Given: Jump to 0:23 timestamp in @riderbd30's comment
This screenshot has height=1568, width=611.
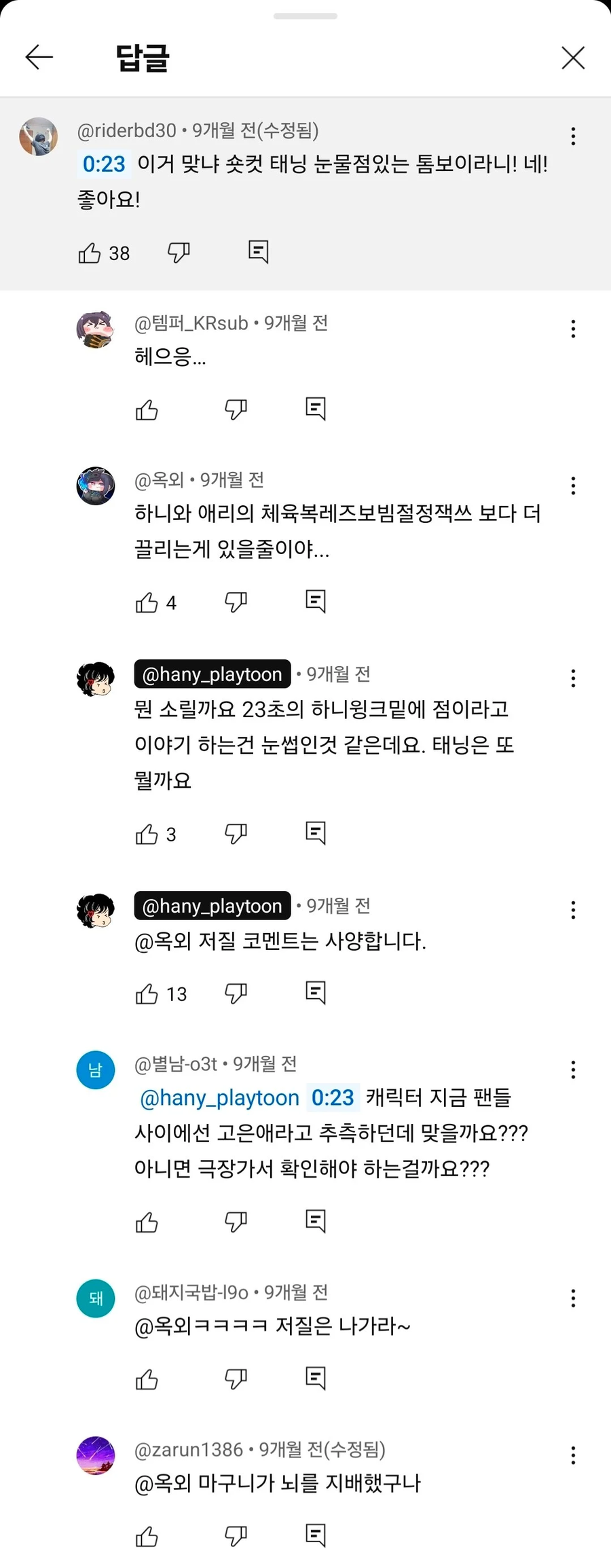Looking at the screenshot, I should click(x=104, y=164).
